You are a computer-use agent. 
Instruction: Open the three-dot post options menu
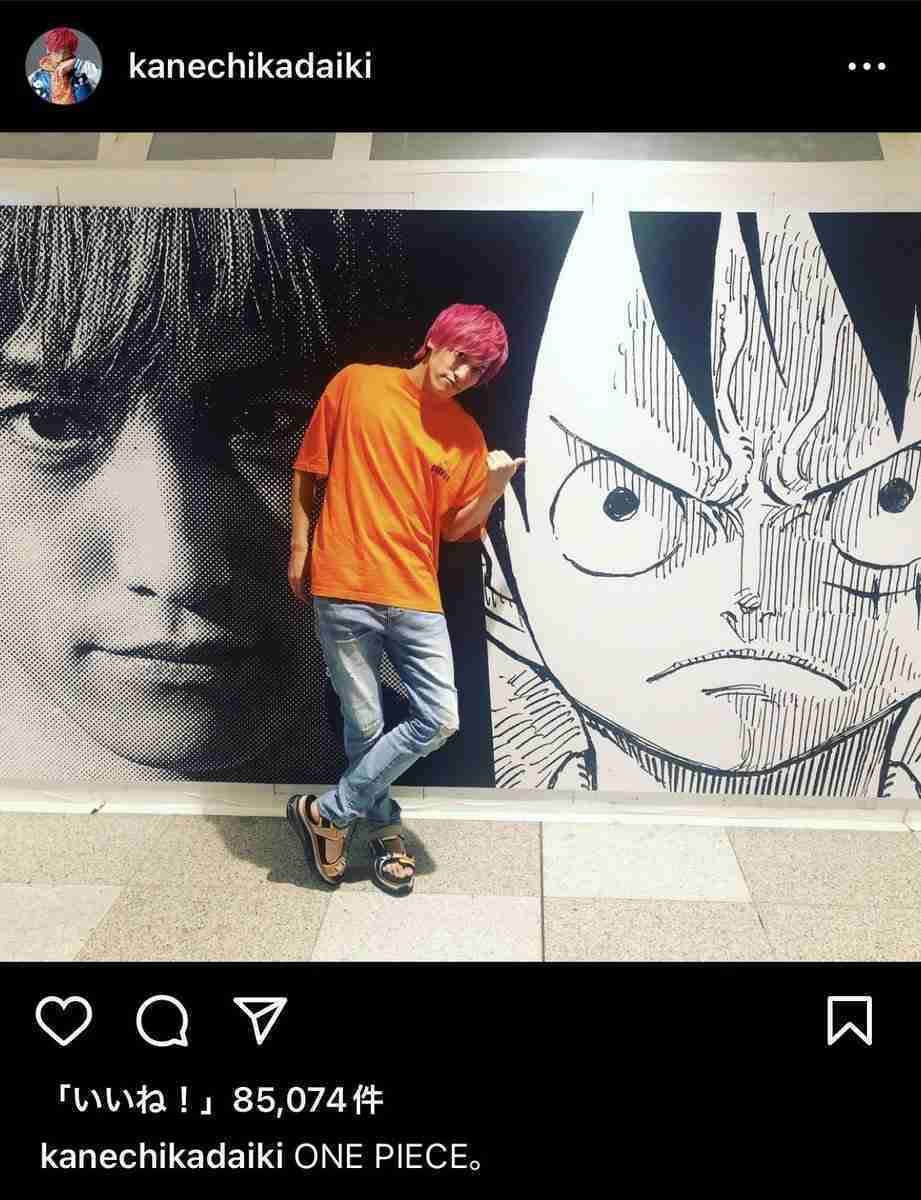coord(866,68)
